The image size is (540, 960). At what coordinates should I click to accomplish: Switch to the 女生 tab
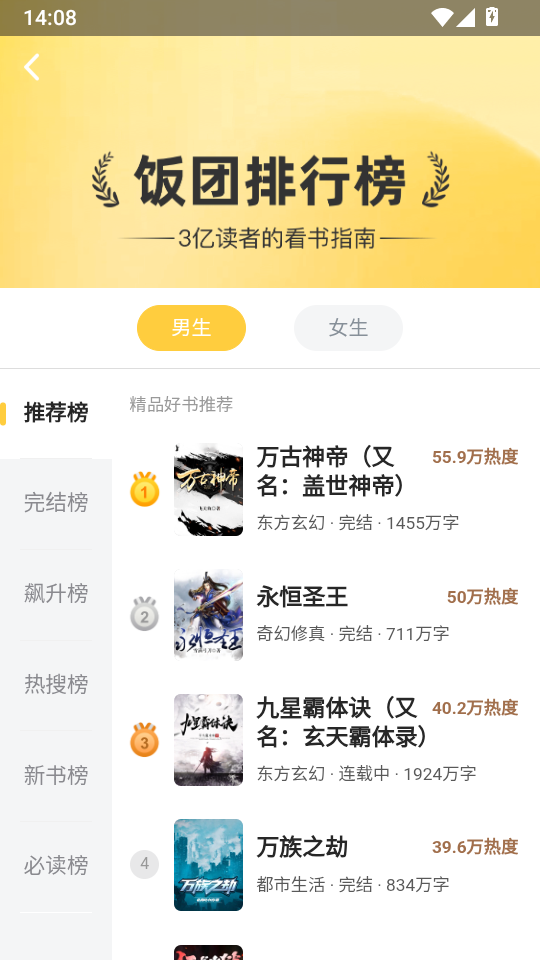click(348, 328)
